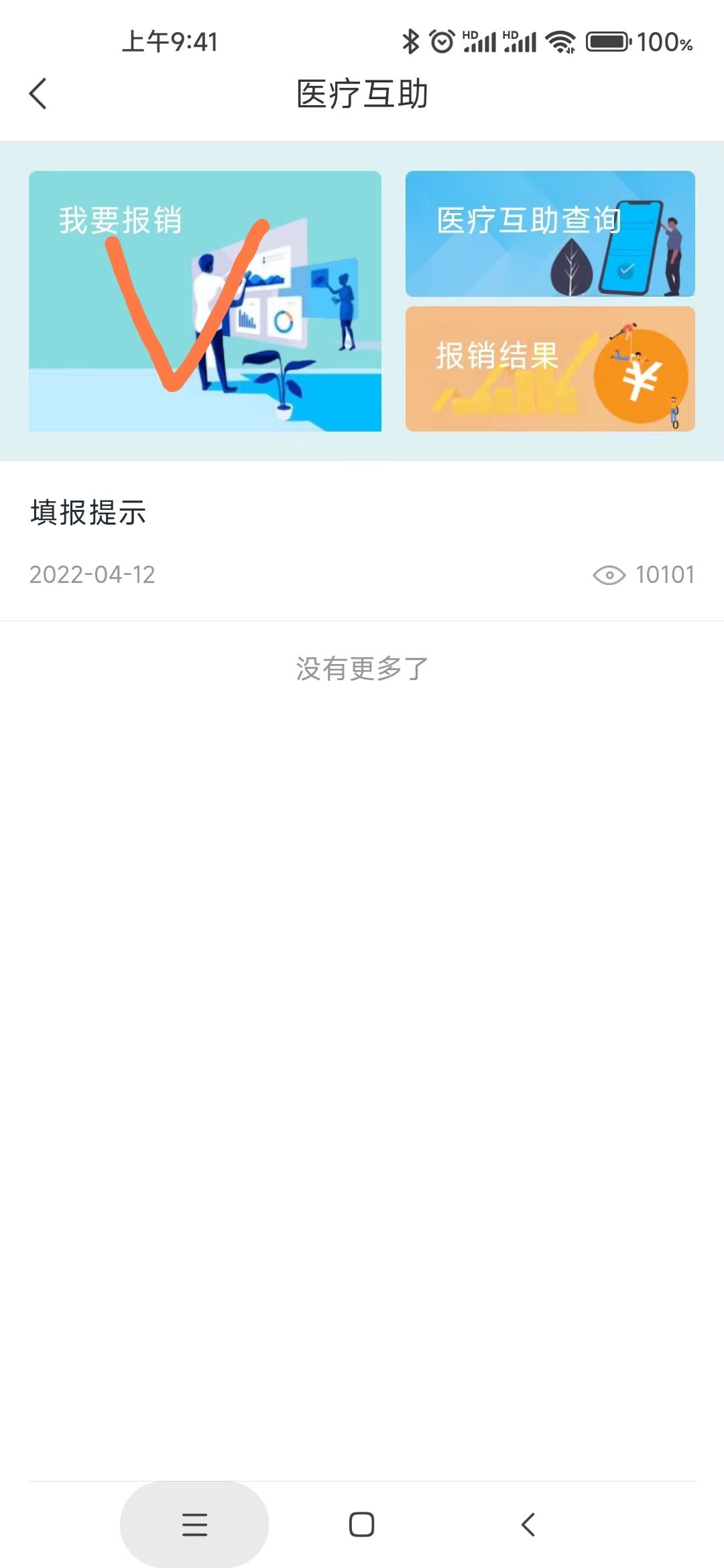The image size is (724, 1568).
Task: Go back using the top-left arrow
Action: [38, 94]
